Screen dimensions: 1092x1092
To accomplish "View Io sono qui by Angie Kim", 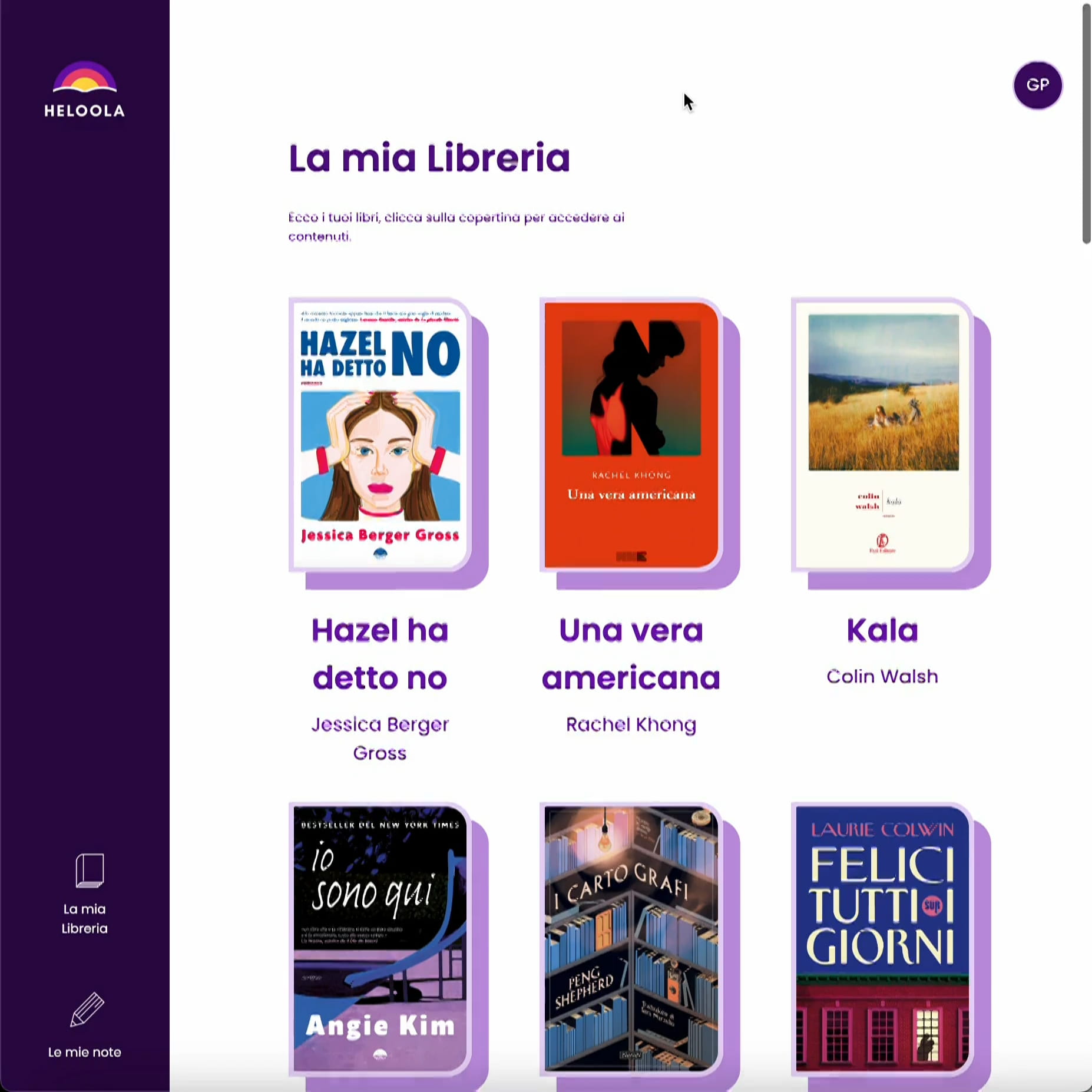I will point(380,938).
